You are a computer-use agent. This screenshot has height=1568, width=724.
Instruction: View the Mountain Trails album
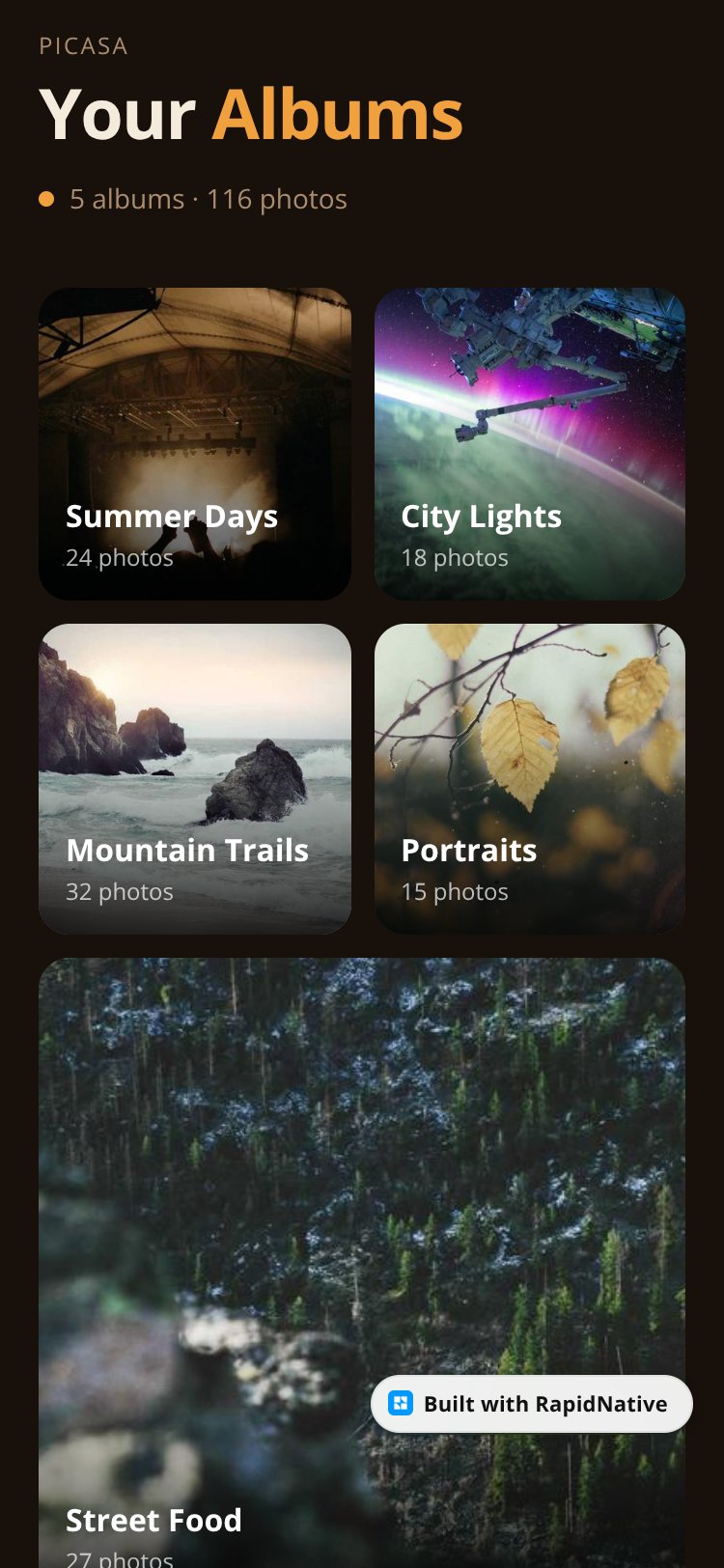tap(195, 779)
